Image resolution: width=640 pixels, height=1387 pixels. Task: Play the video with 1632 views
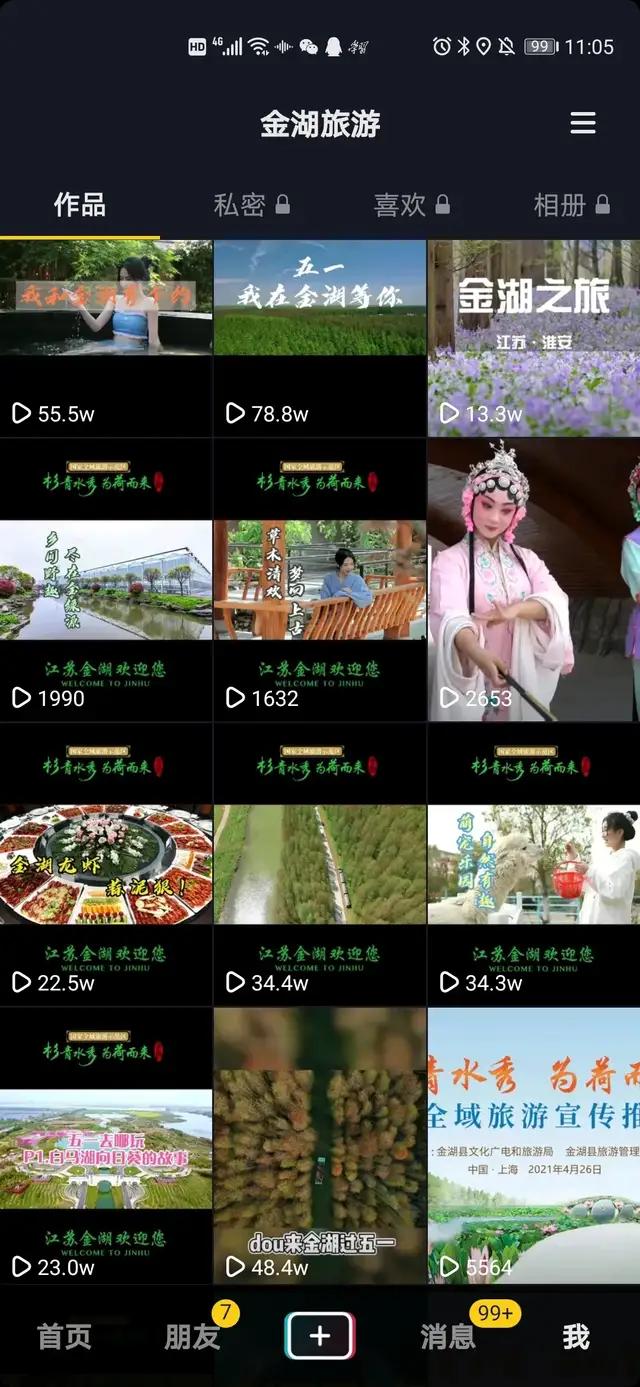coord(320,580)
